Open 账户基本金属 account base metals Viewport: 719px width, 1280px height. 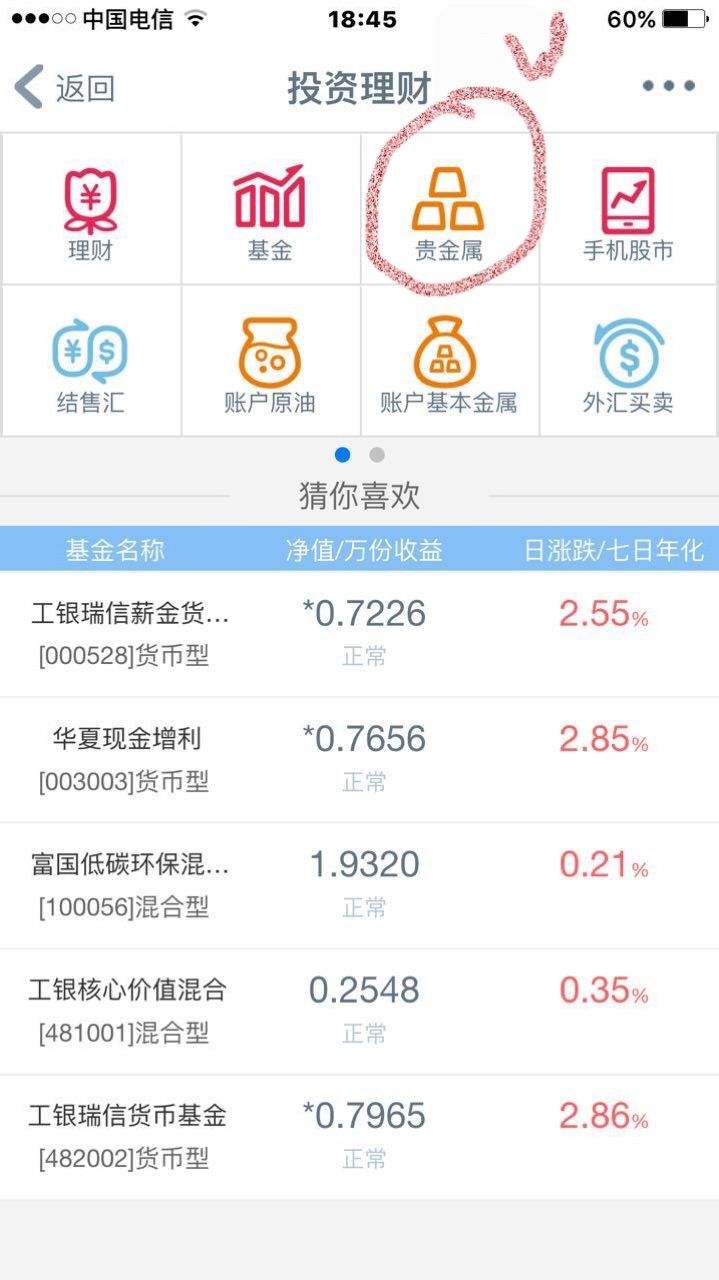[x=449, y=361]
